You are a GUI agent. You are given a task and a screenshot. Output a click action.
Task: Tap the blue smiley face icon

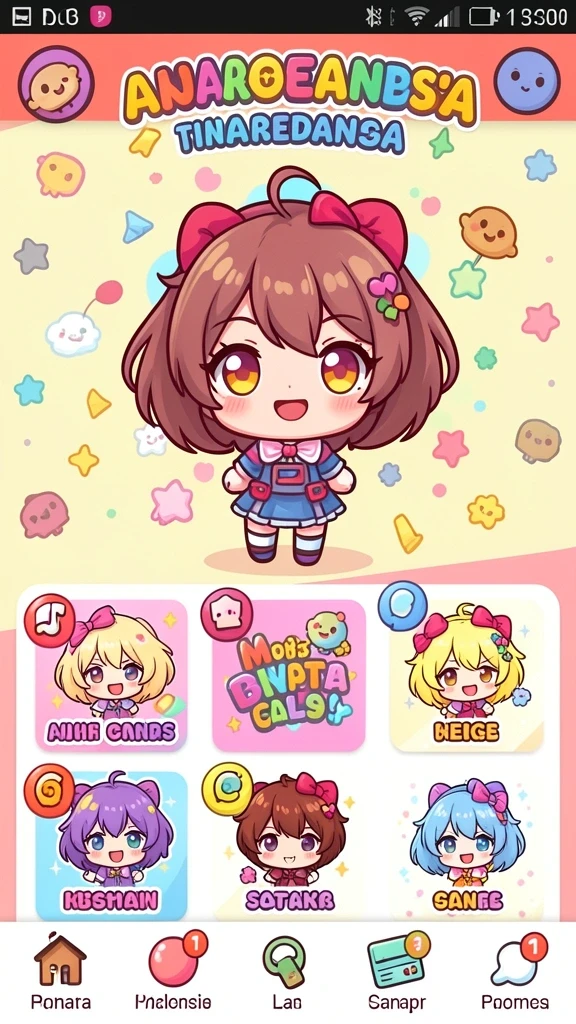click(x=527, y=81)
